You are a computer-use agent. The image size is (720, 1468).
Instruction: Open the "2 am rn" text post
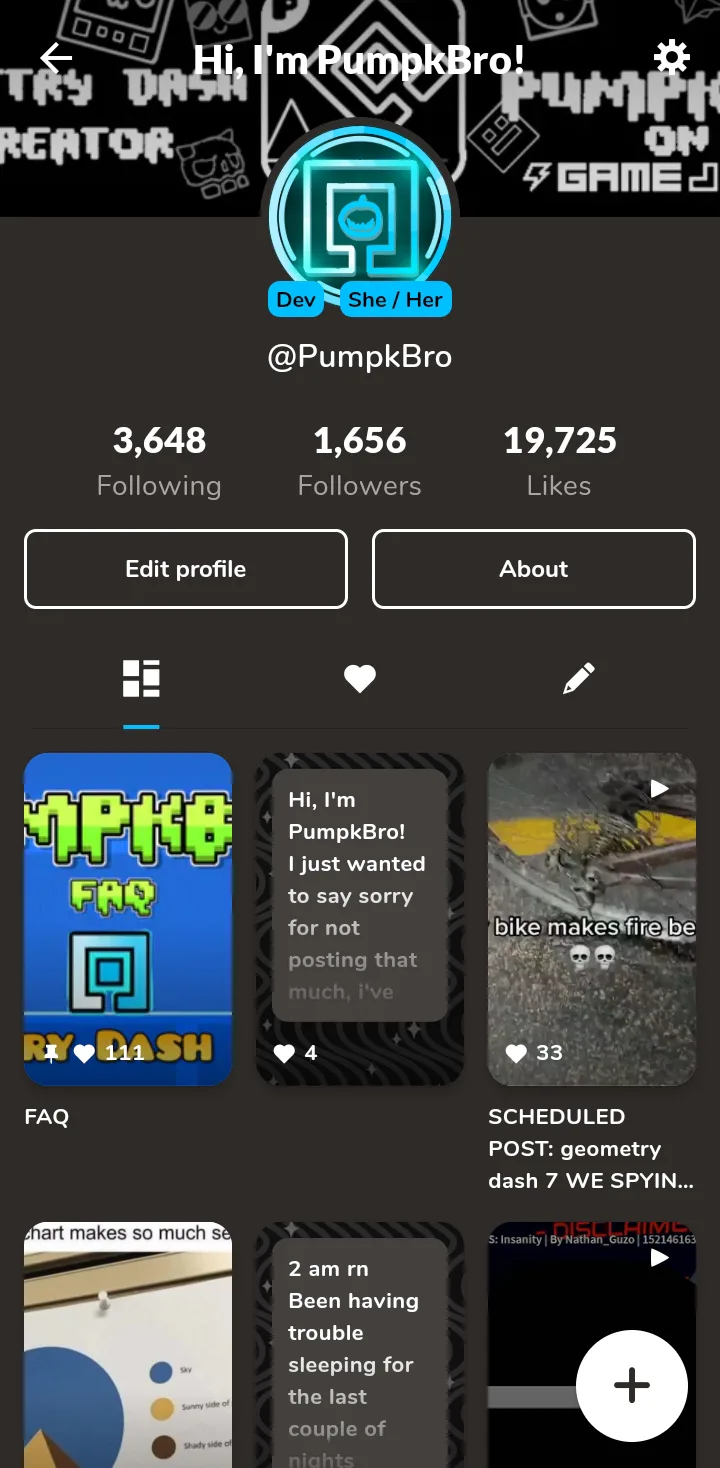tap(360, 1344)
